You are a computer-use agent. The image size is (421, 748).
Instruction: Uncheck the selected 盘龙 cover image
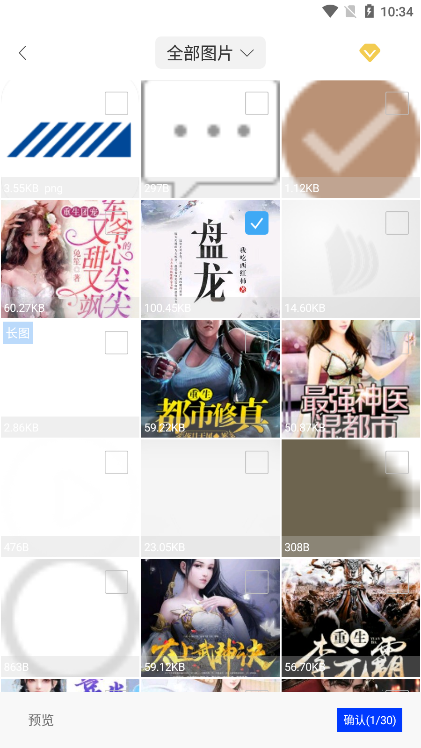257,223
